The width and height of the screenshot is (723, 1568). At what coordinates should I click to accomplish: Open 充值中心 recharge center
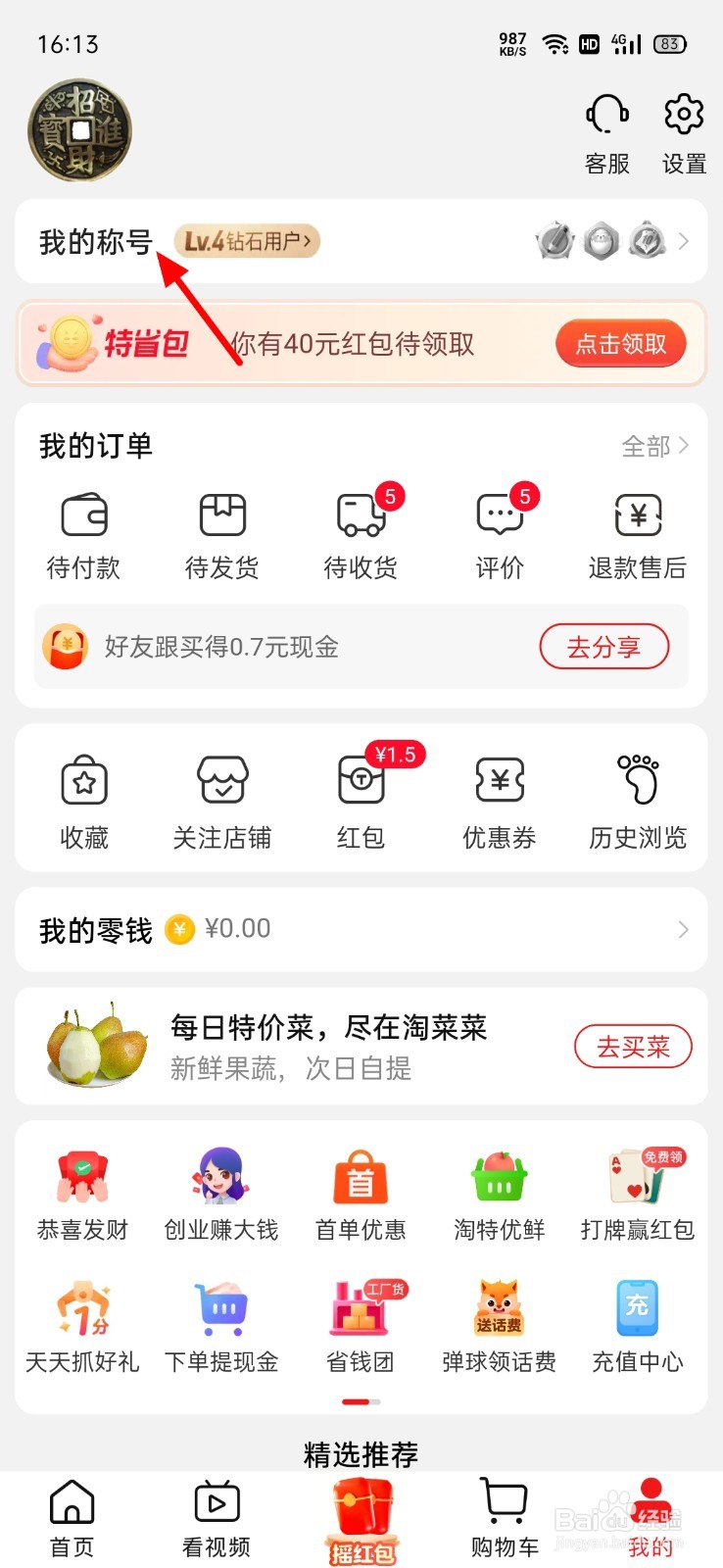coord(638,1325)
